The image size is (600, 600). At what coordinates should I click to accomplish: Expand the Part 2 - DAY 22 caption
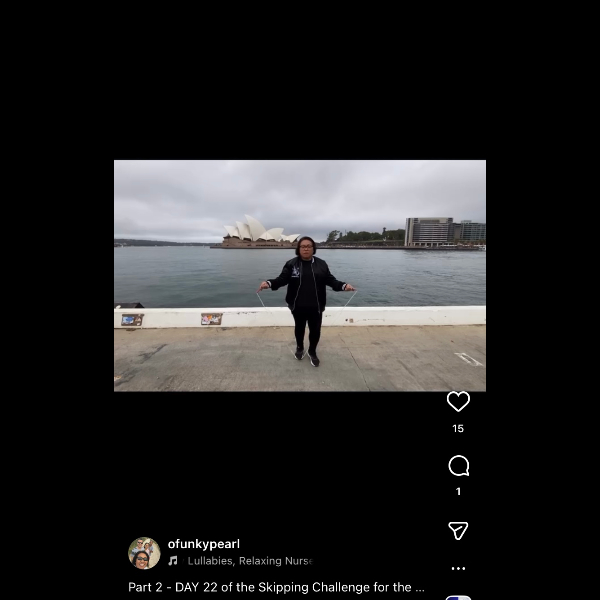[276, 587]
